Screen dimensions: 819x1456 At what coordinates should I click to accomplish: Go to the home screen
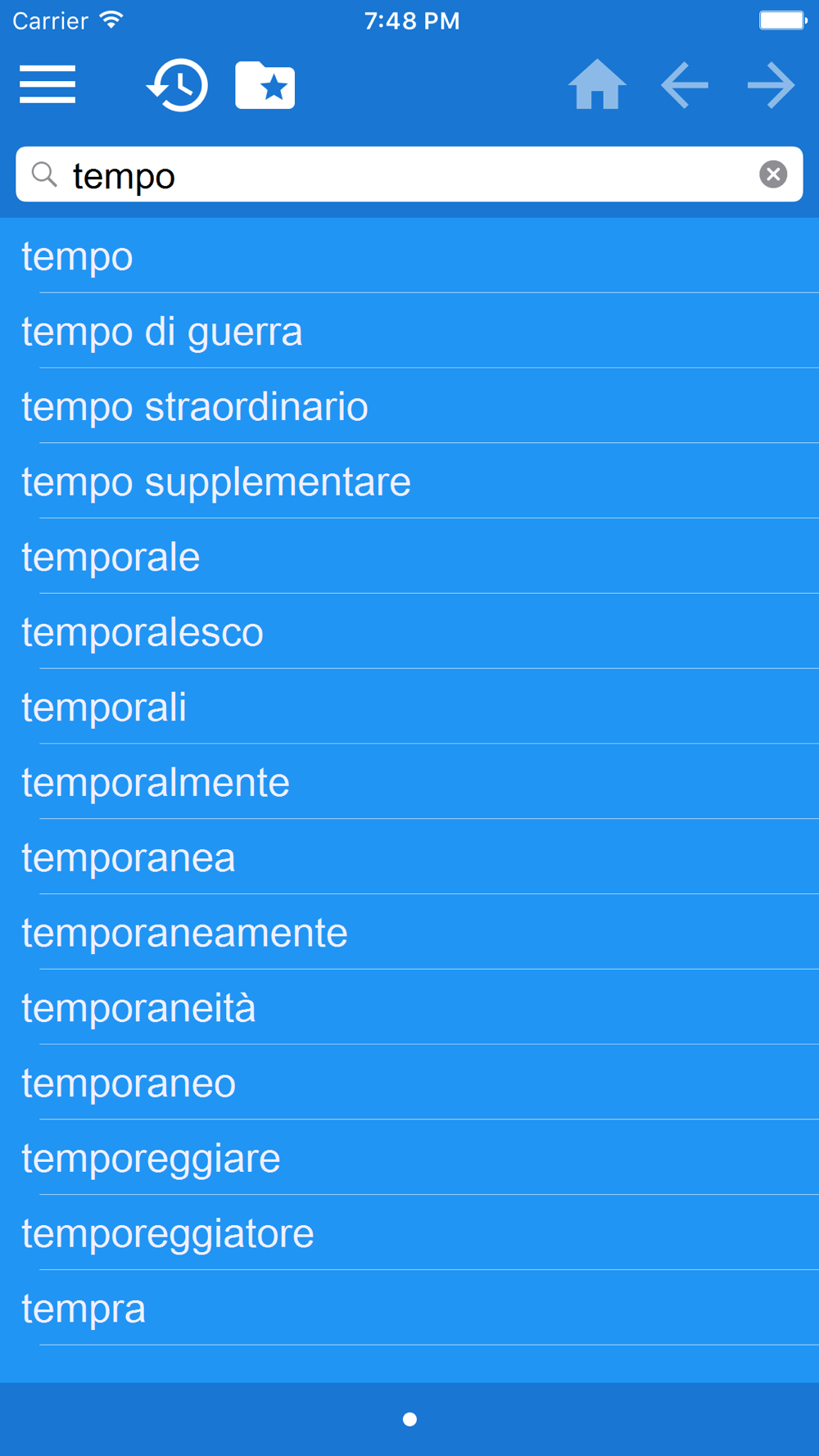(x=597, y=84)
